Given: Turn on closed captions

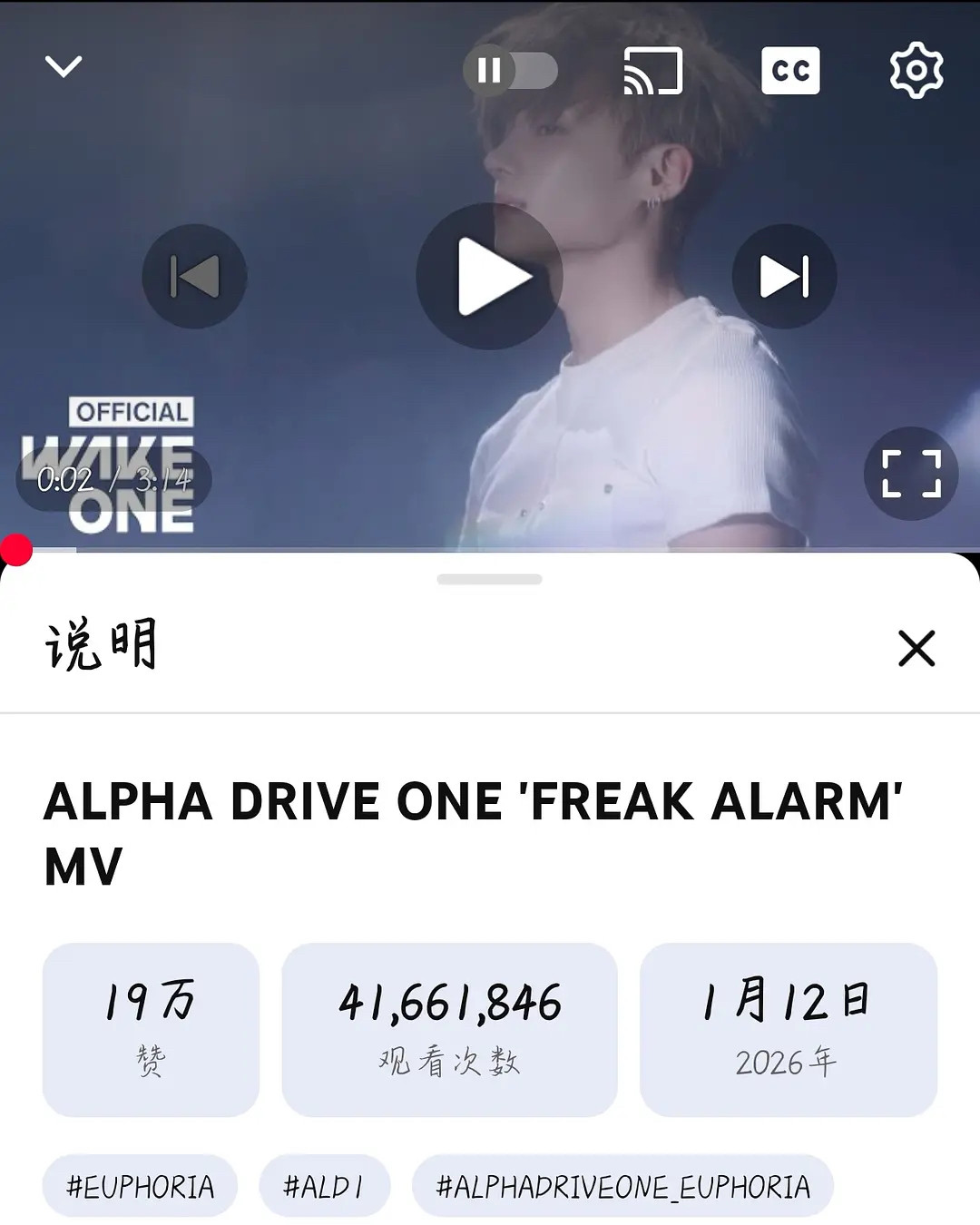Looking at the screenshot, I should [x=790, y=71].
